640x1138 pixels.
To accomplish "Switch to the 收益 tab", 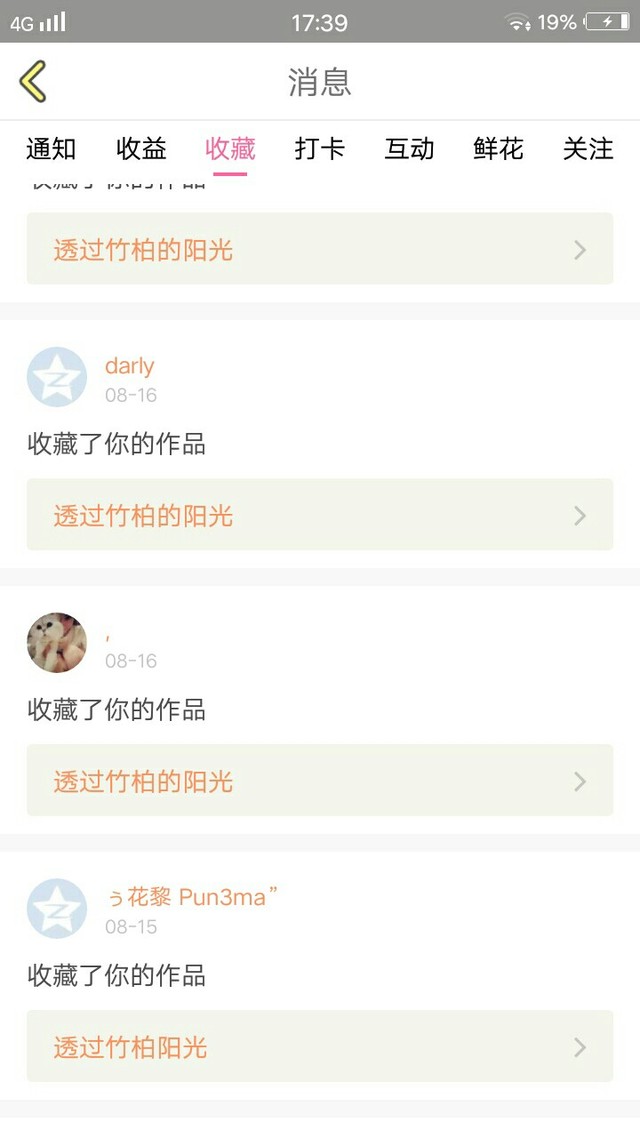I will [141, 149].
